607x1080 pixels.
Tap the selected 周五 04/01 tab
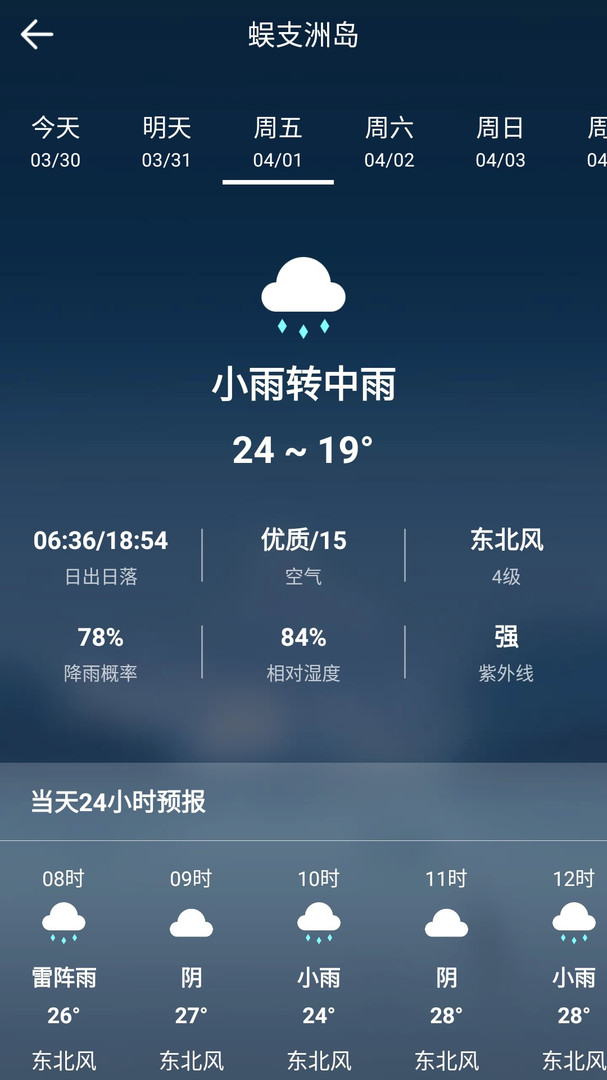[278, 142]
